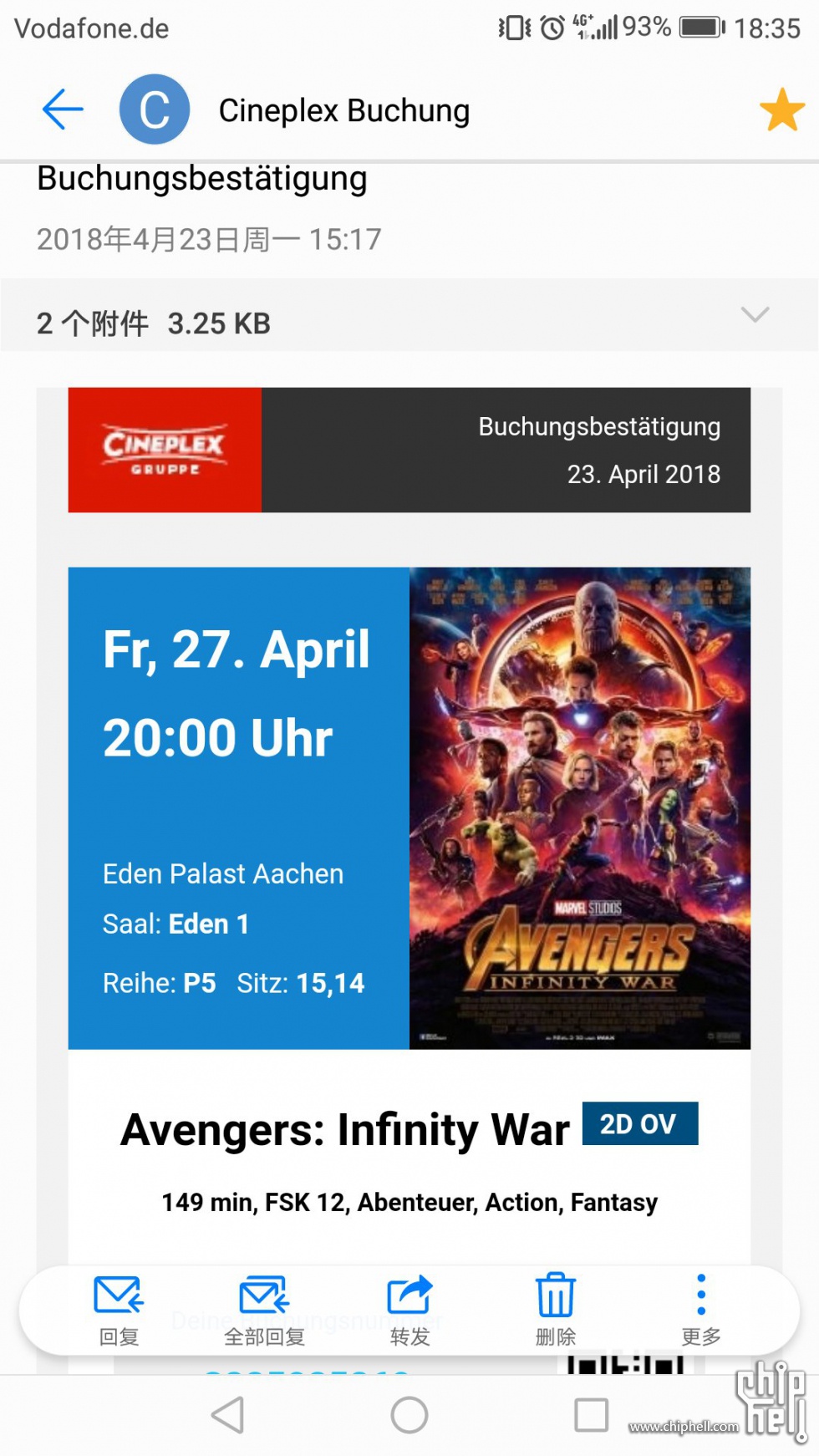Screen dimensions: 819x1456
Task: Forward this booking confirmation
Action: 409,1309
